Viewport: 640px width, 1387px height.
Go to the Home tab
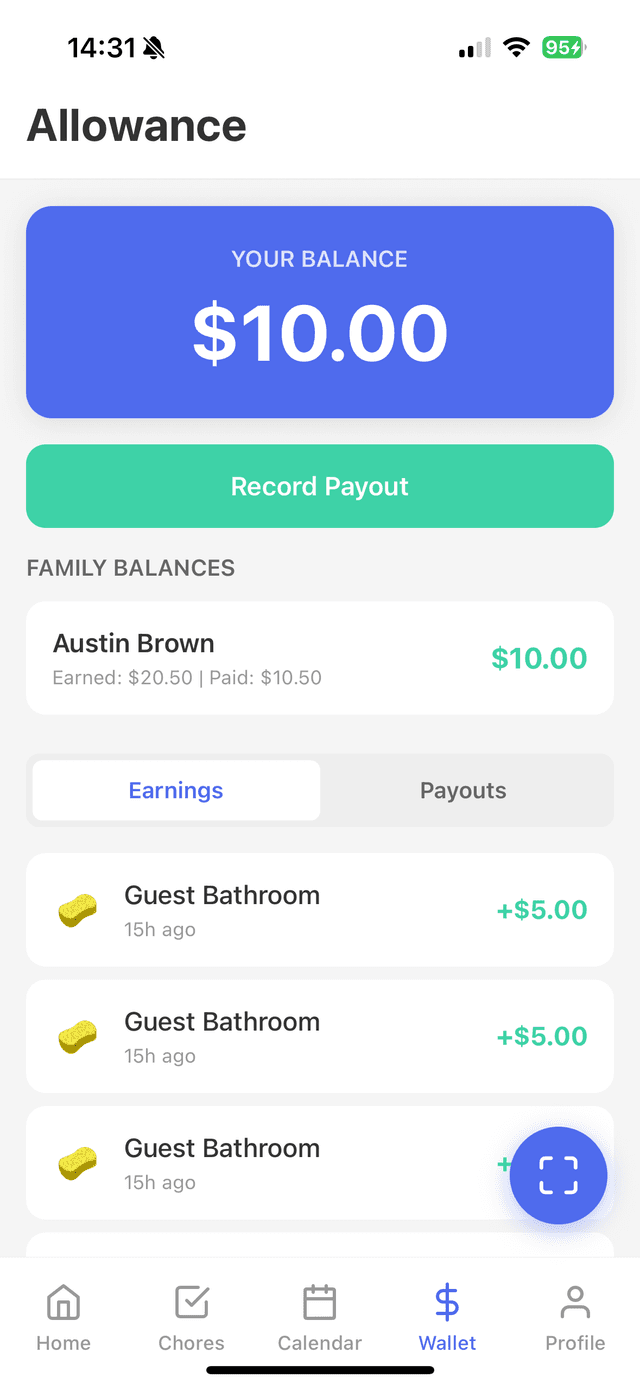(64, 1317)
